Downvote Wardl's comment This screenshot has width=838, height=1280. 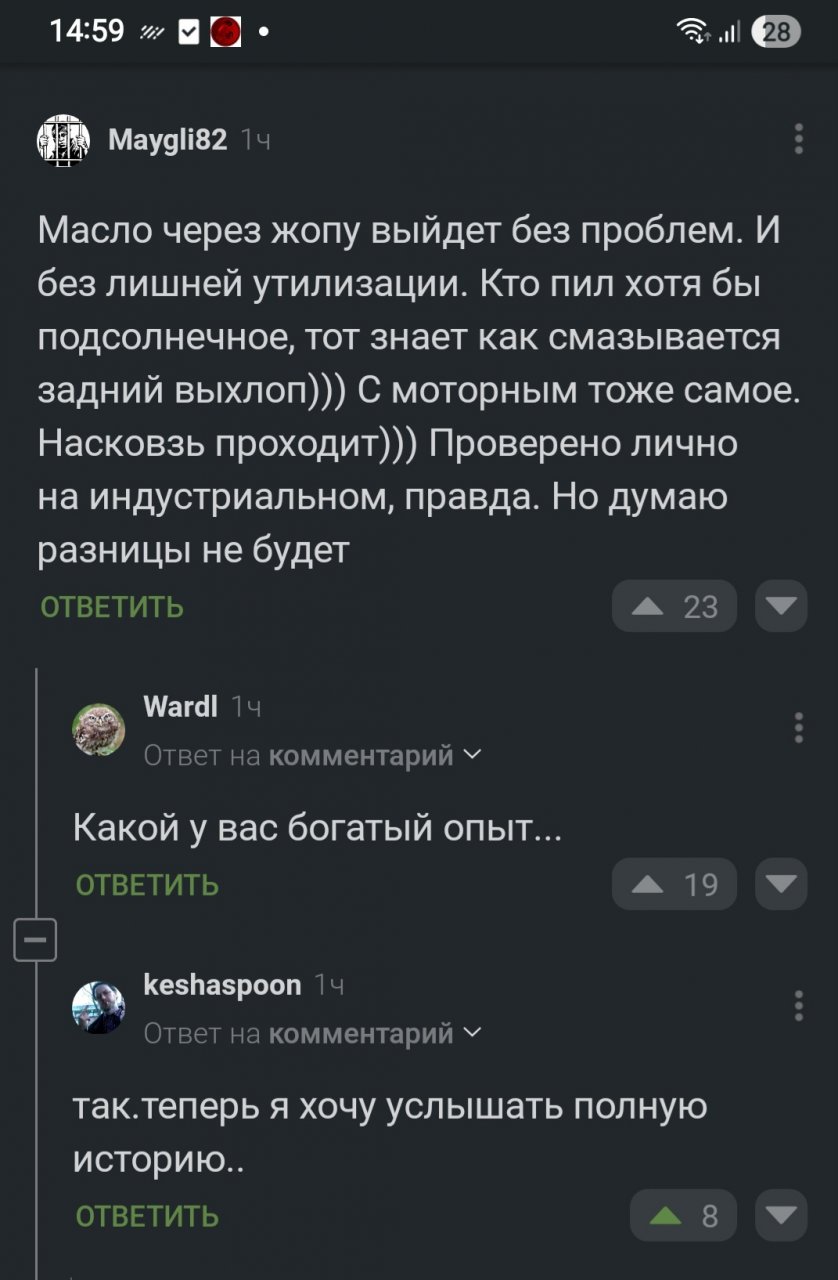pos(781,884)
